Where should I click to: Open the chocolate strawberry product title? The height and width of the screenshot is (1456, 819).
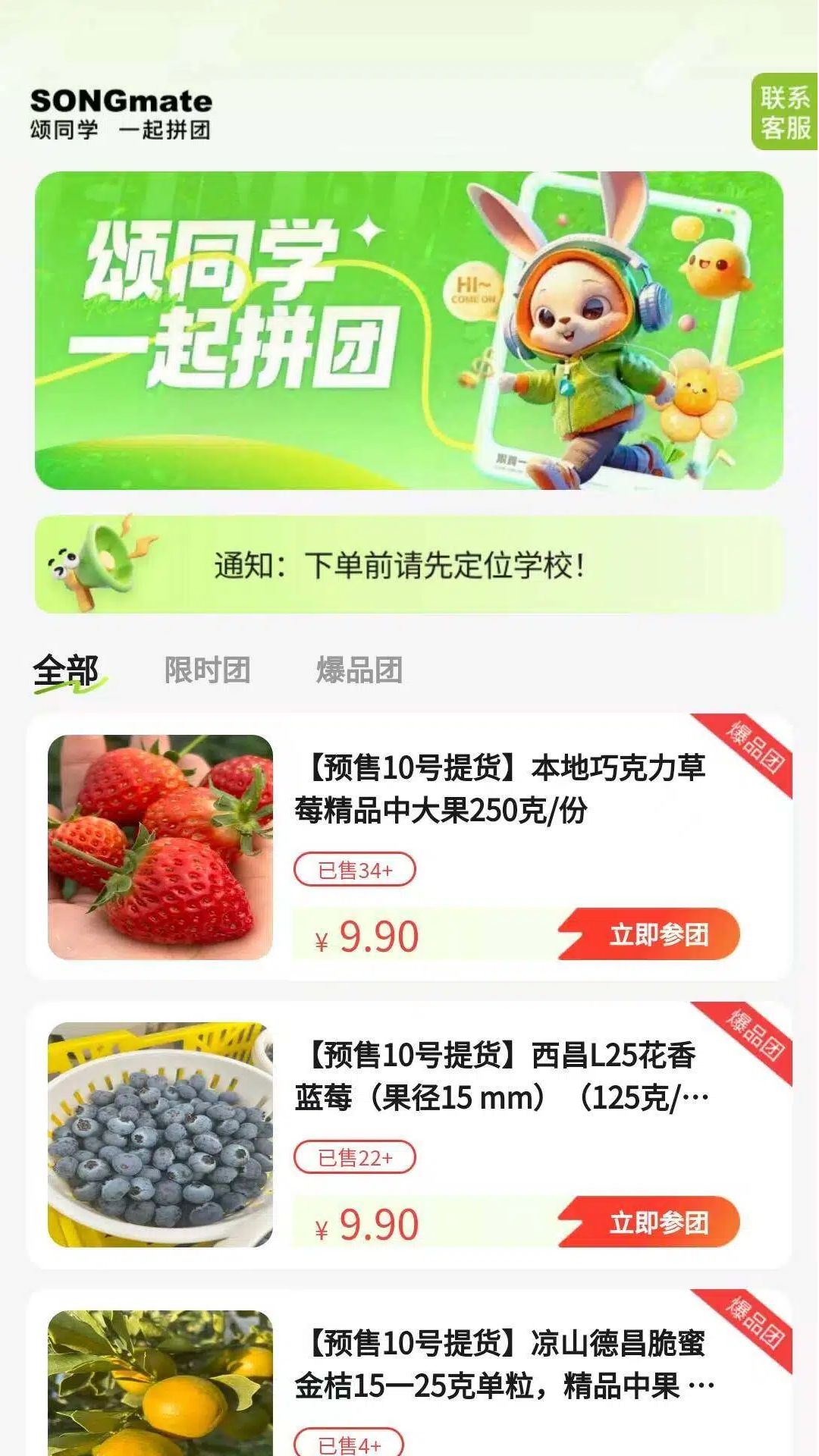coord(500,789)
